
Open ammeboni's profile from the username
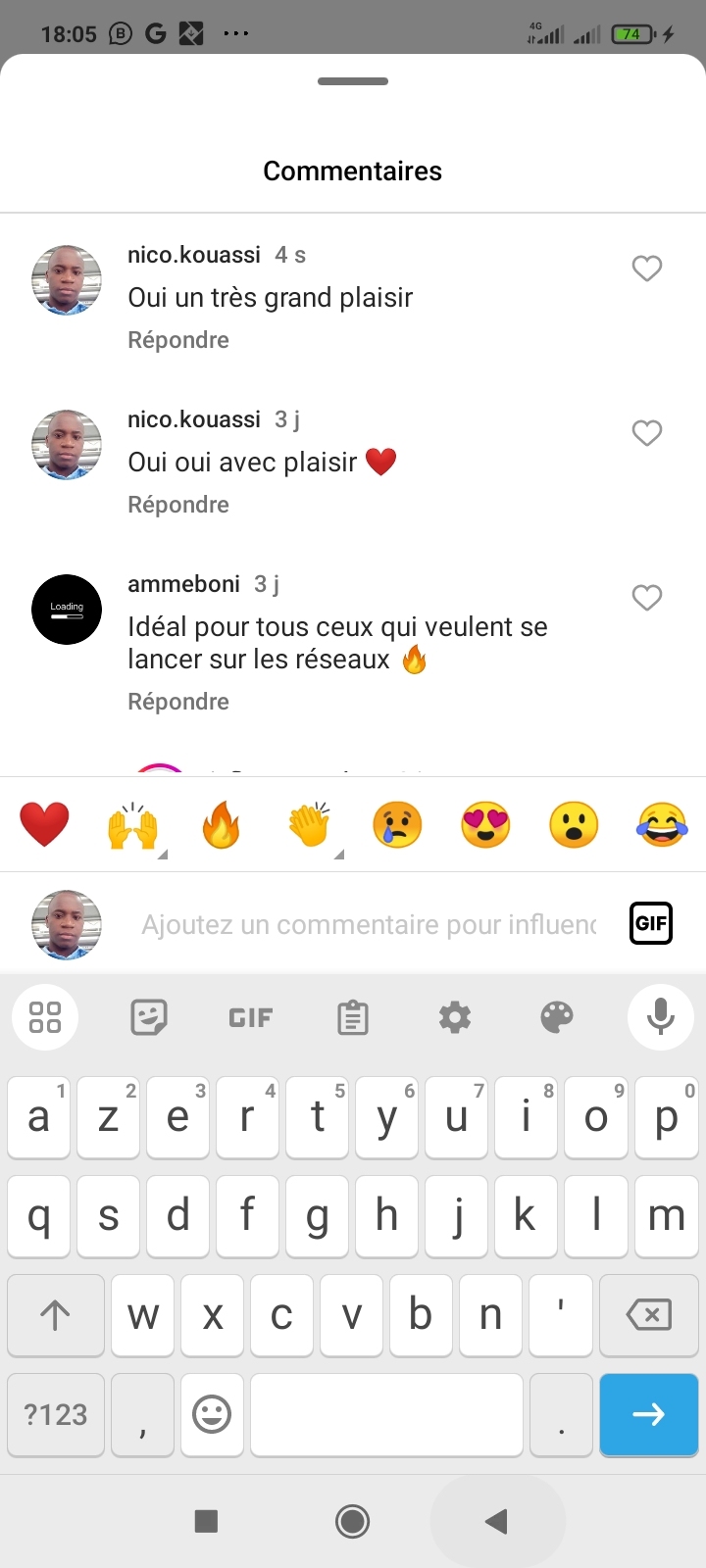tap(183, 584)
